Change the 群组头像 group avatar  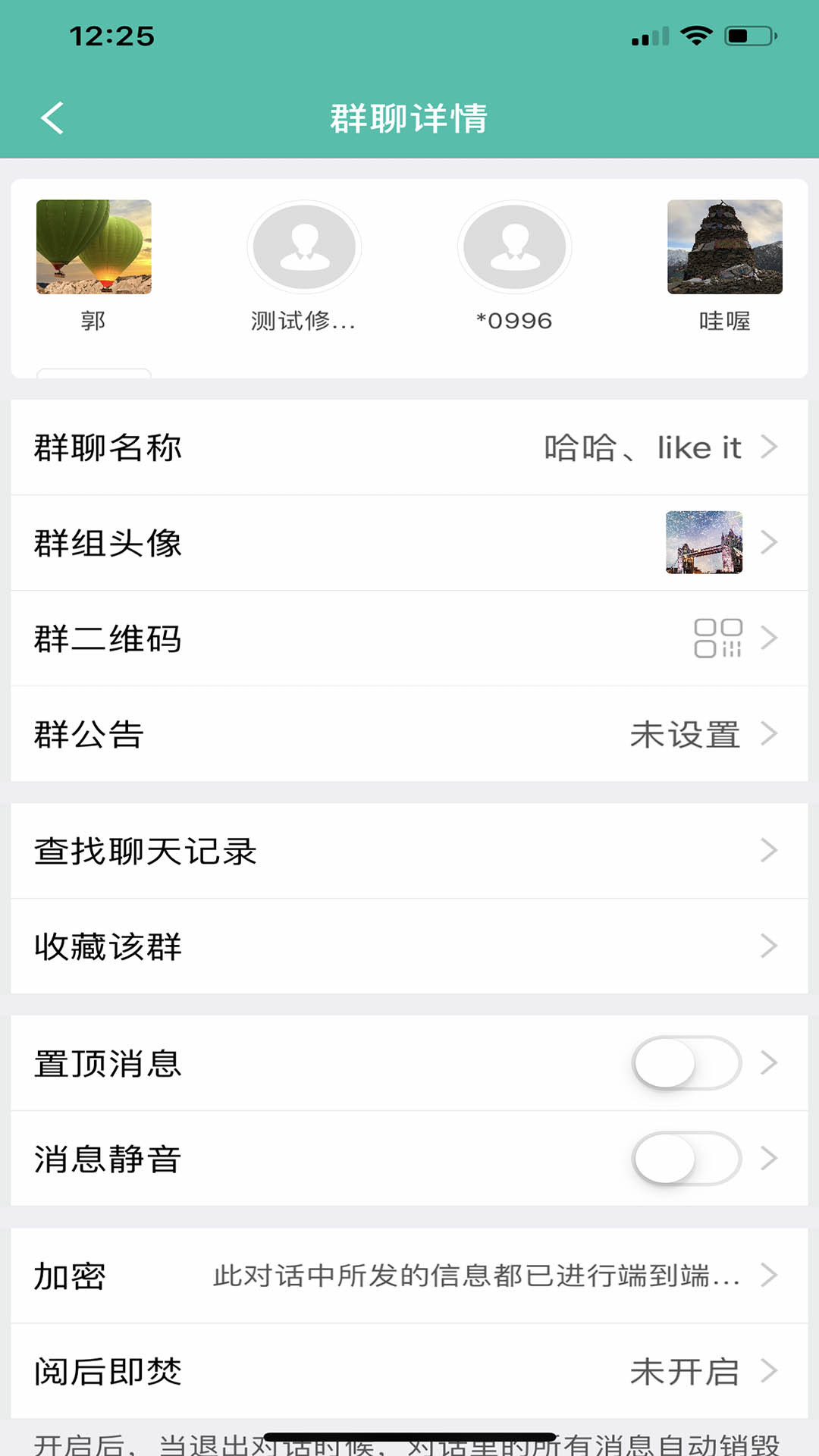(409, 543)
